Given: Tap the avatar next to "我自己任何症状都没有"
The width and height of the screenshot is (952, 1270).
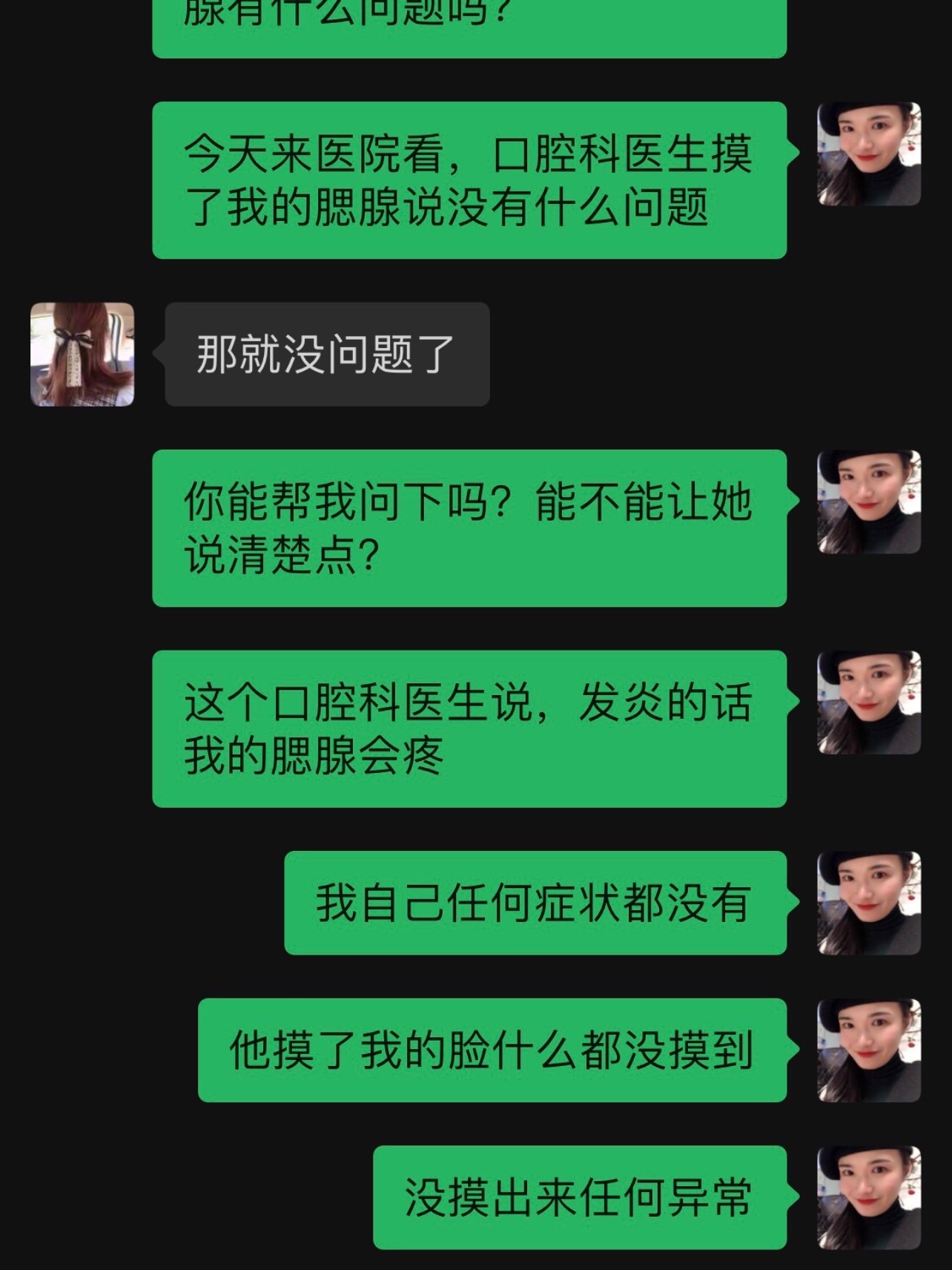Looking at the screenshot, I should tap(868, 903).
